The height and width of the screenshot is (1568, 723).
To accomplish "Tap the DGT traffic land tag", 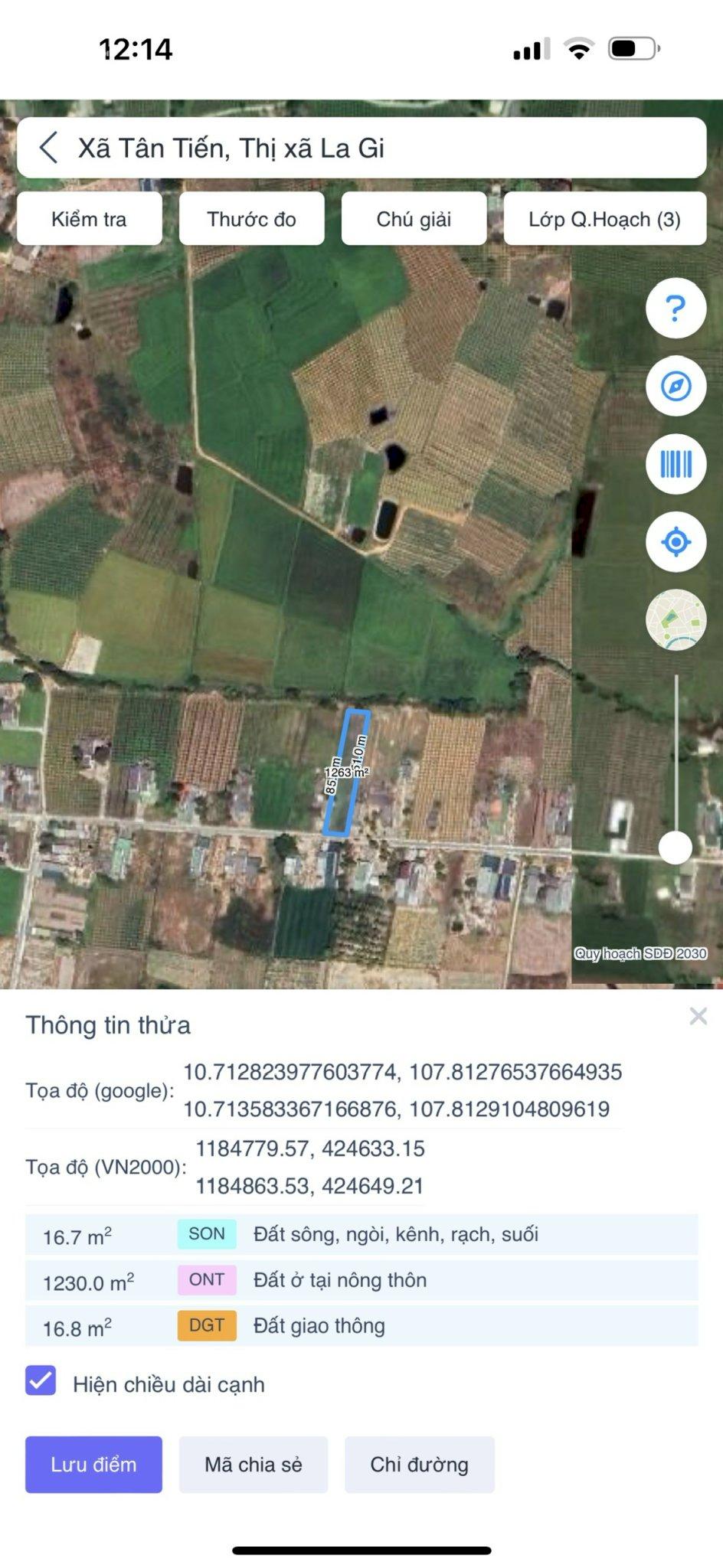I will [207, 1325].
